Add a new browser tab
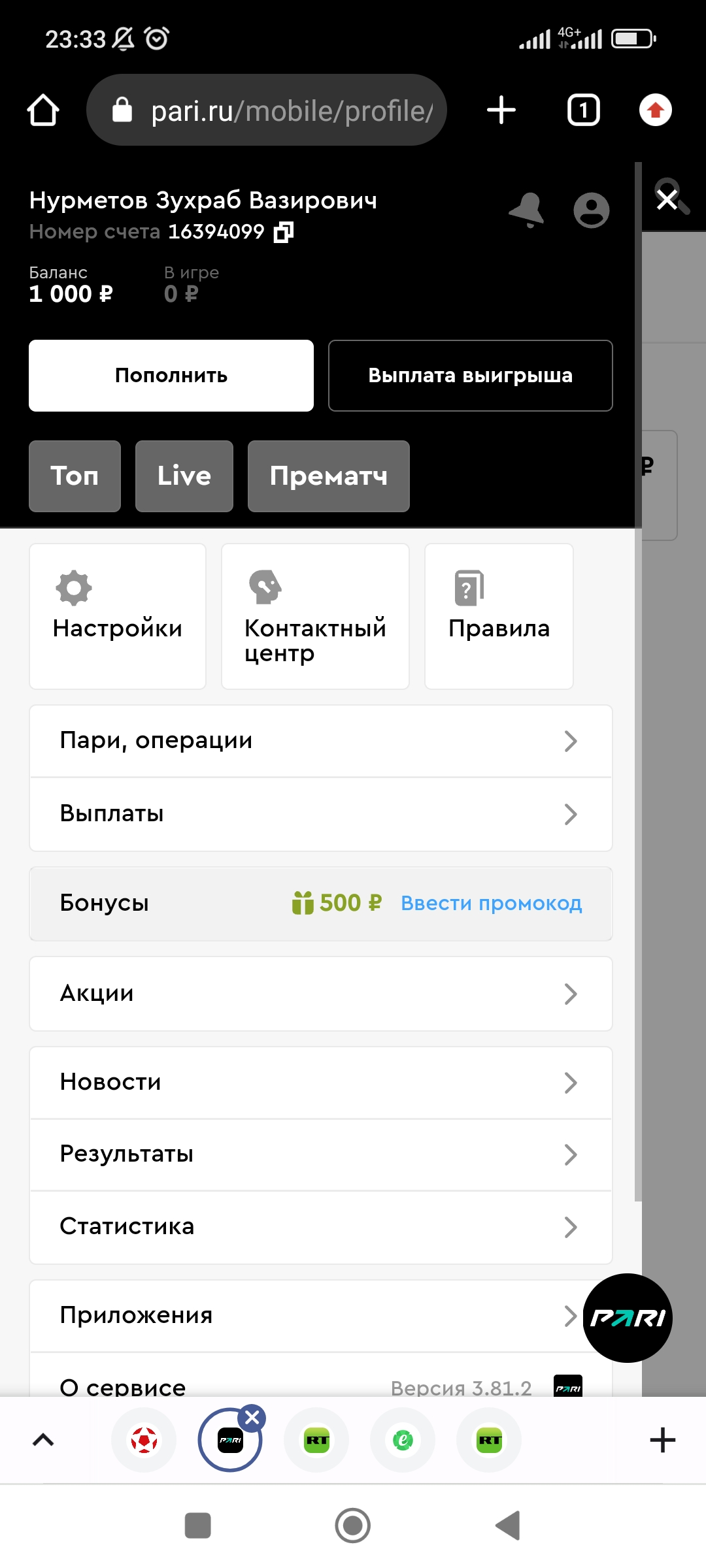 501,110
